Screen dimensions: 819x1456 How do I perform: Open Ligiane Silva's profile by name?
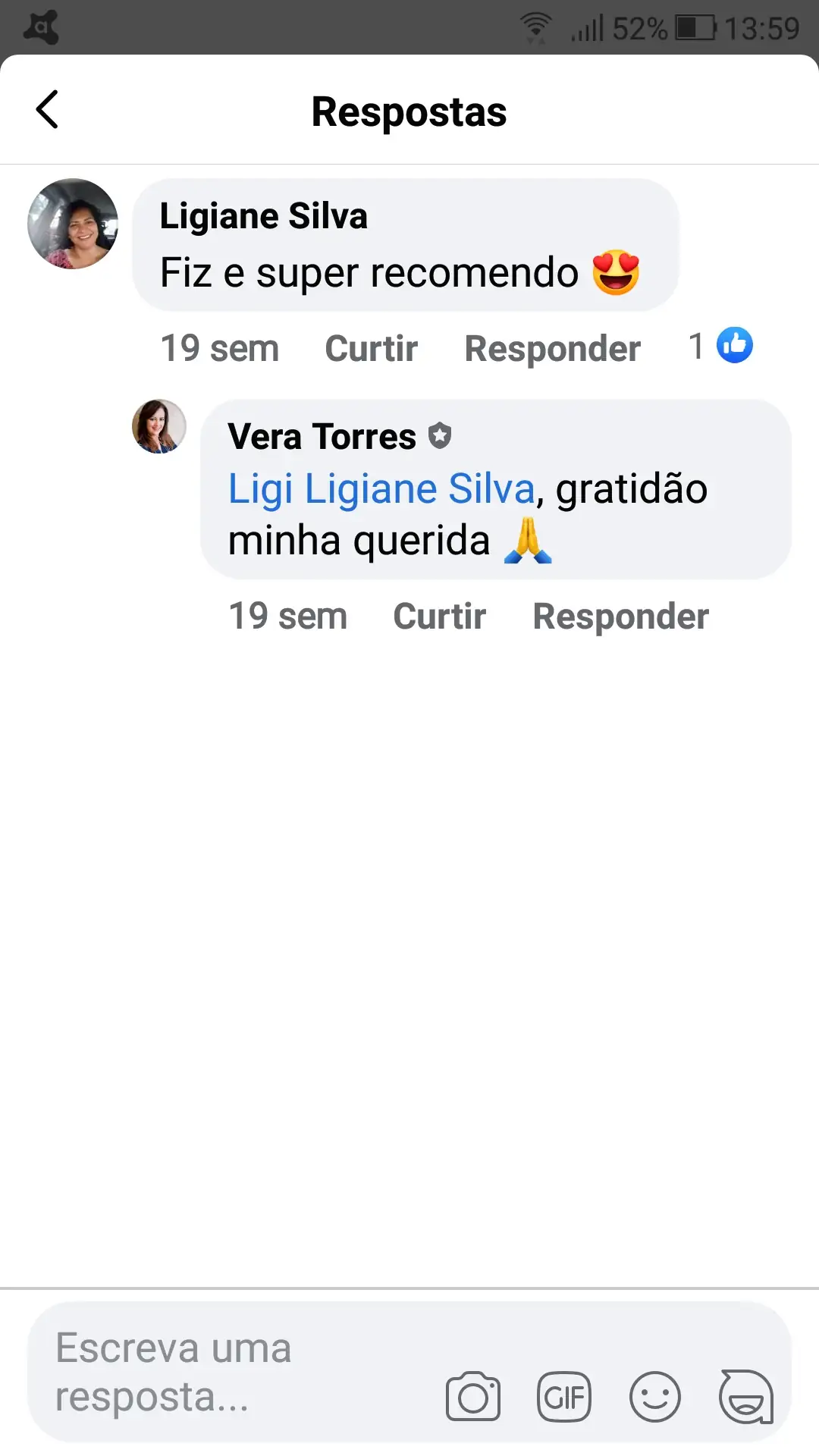[x=263, y=216]
